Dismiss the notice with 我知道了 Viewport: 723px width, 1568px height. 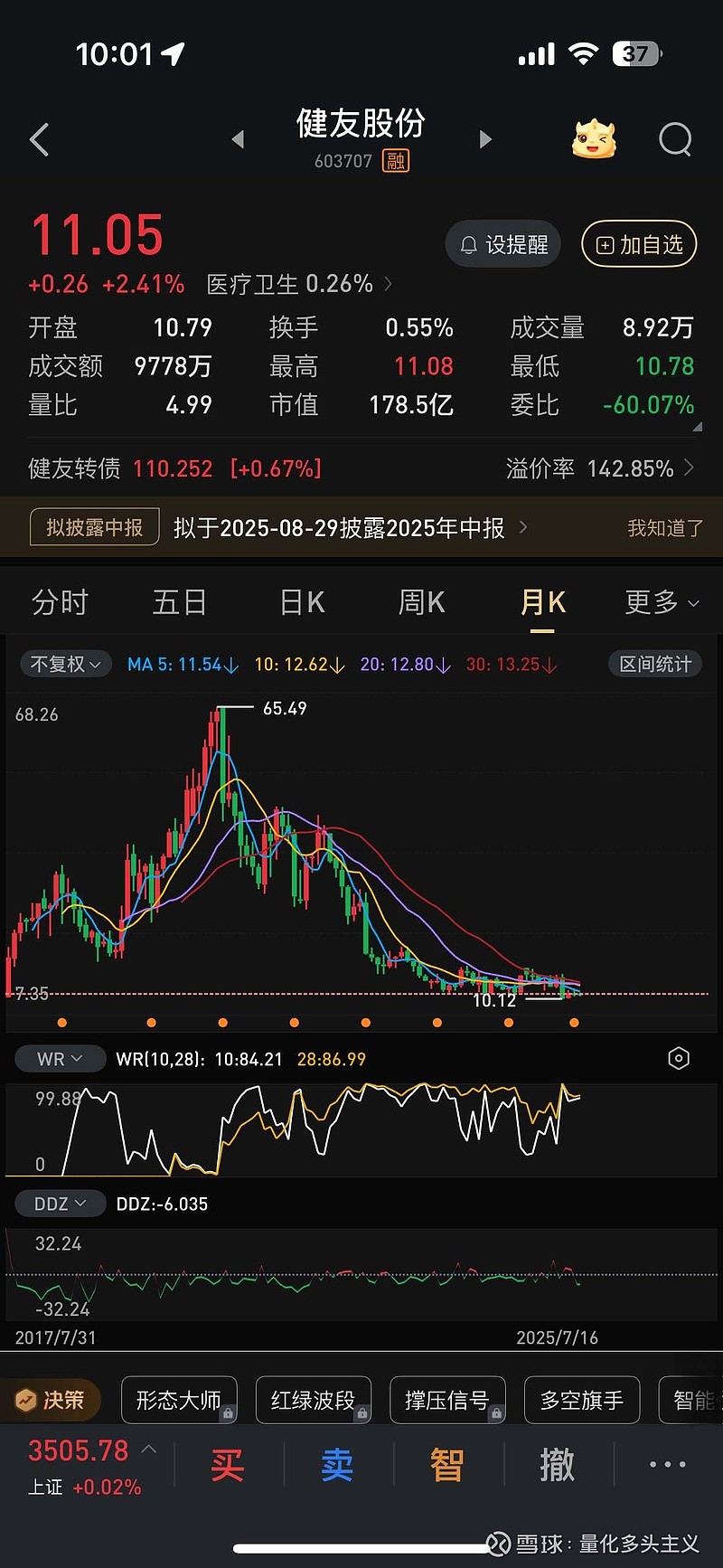tap(665, 528)
